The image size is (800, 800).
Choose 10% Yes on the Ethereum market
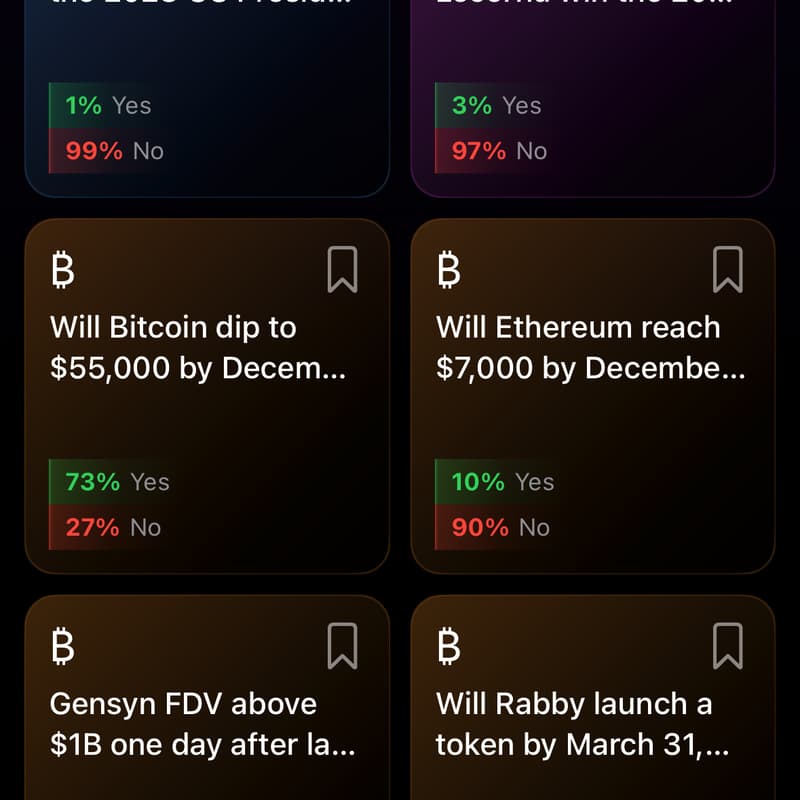click(x=502, y=482)
